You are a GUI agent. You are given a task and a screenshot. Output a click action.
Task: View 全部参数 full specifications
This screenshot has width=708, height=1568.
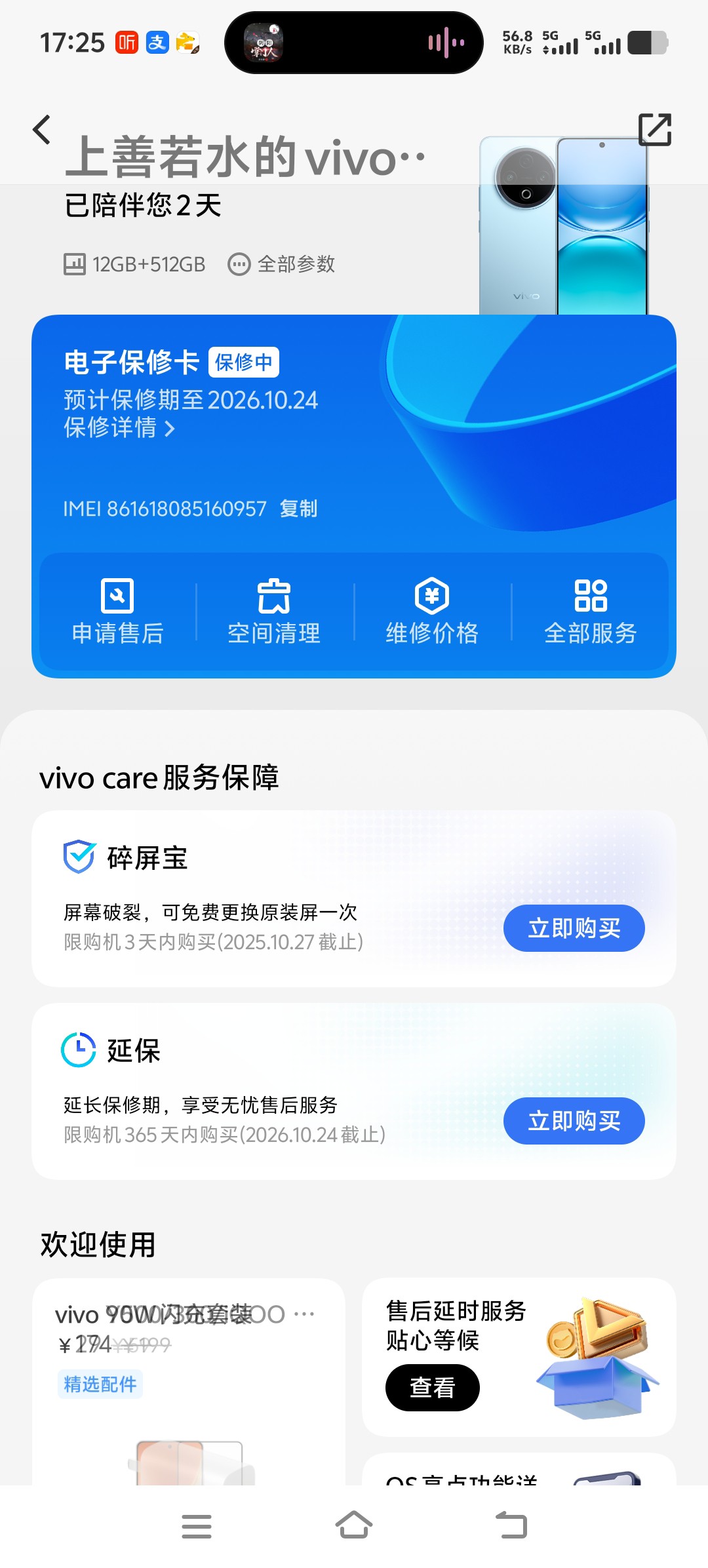click(282, 264)
